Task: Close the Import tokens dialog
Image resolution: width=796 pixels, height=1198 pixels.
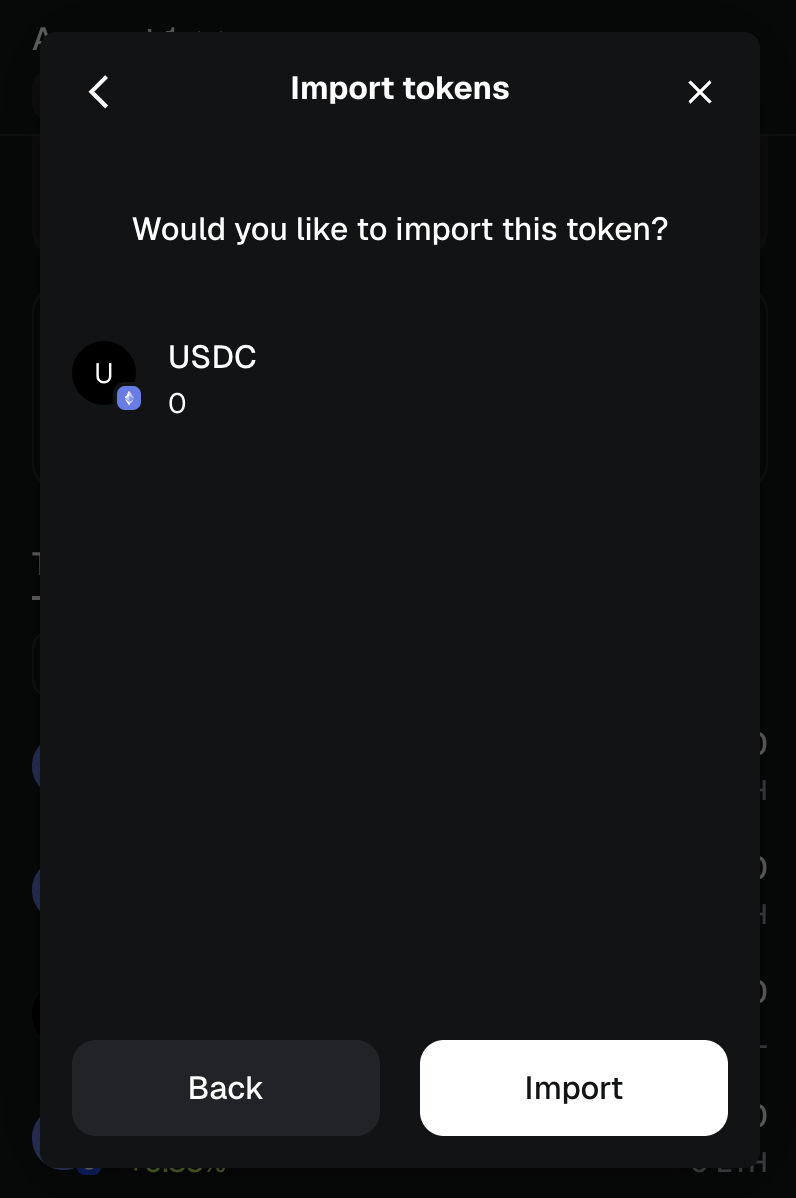Action: pos(700,92)
